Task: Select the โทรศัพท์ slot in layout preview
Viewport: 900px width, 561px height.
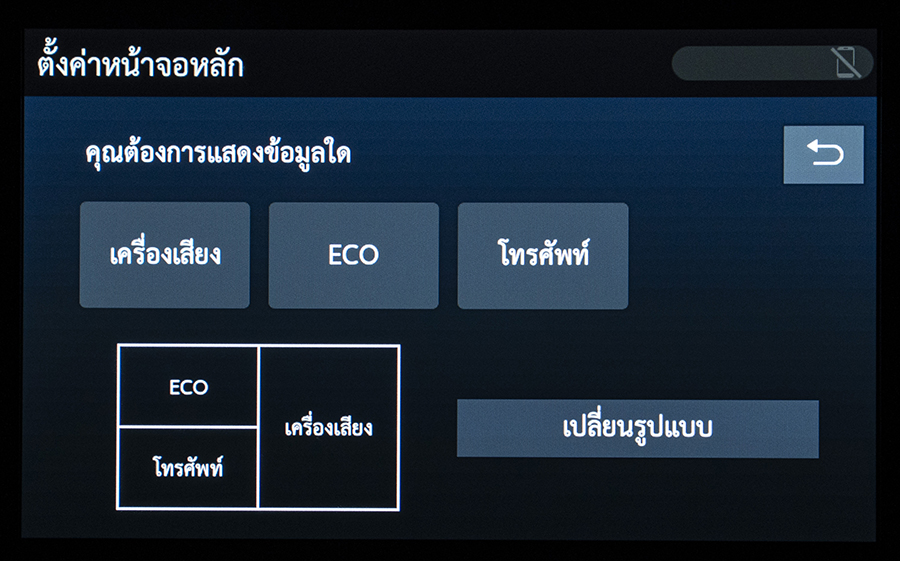Action: pyautogui.click(x=188, y=468)
